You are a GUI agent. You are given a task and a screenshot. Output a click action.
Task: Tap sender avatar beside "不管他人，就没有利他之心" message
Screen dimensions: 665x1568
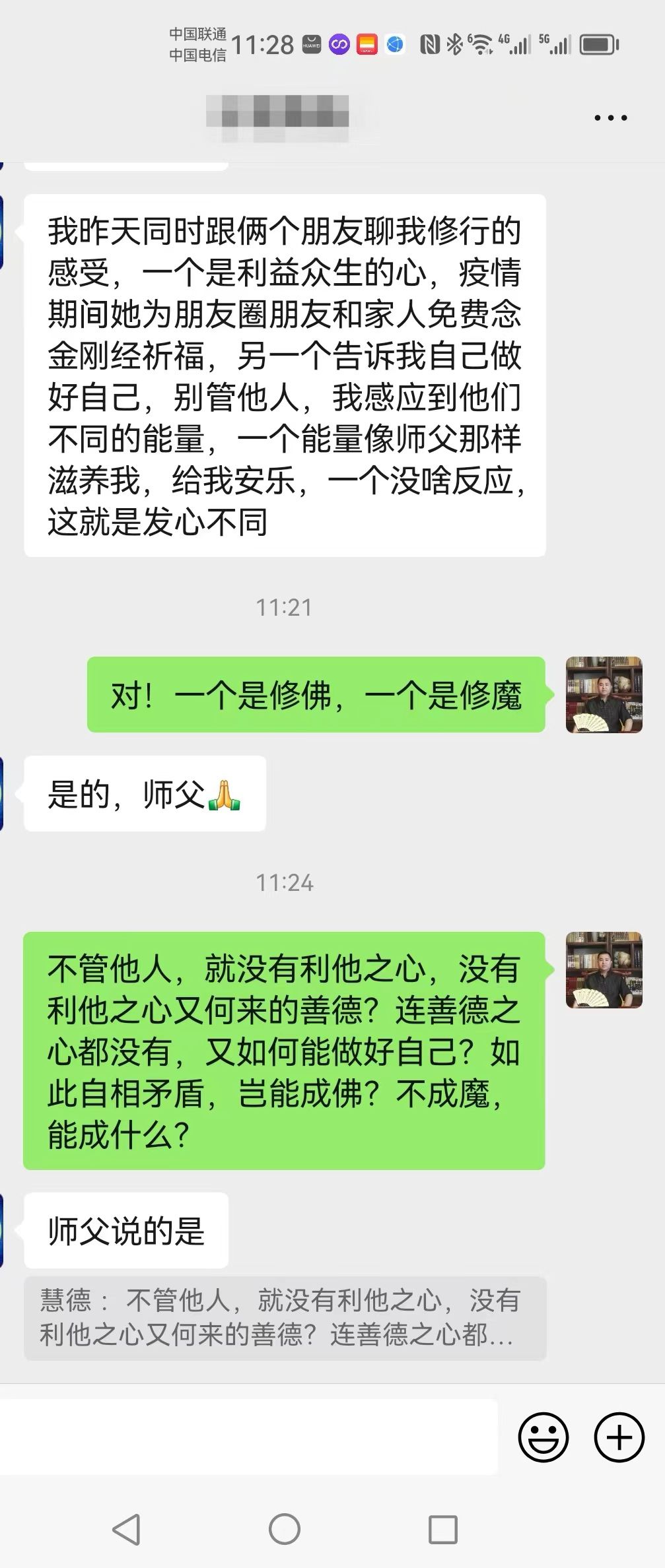604,969
